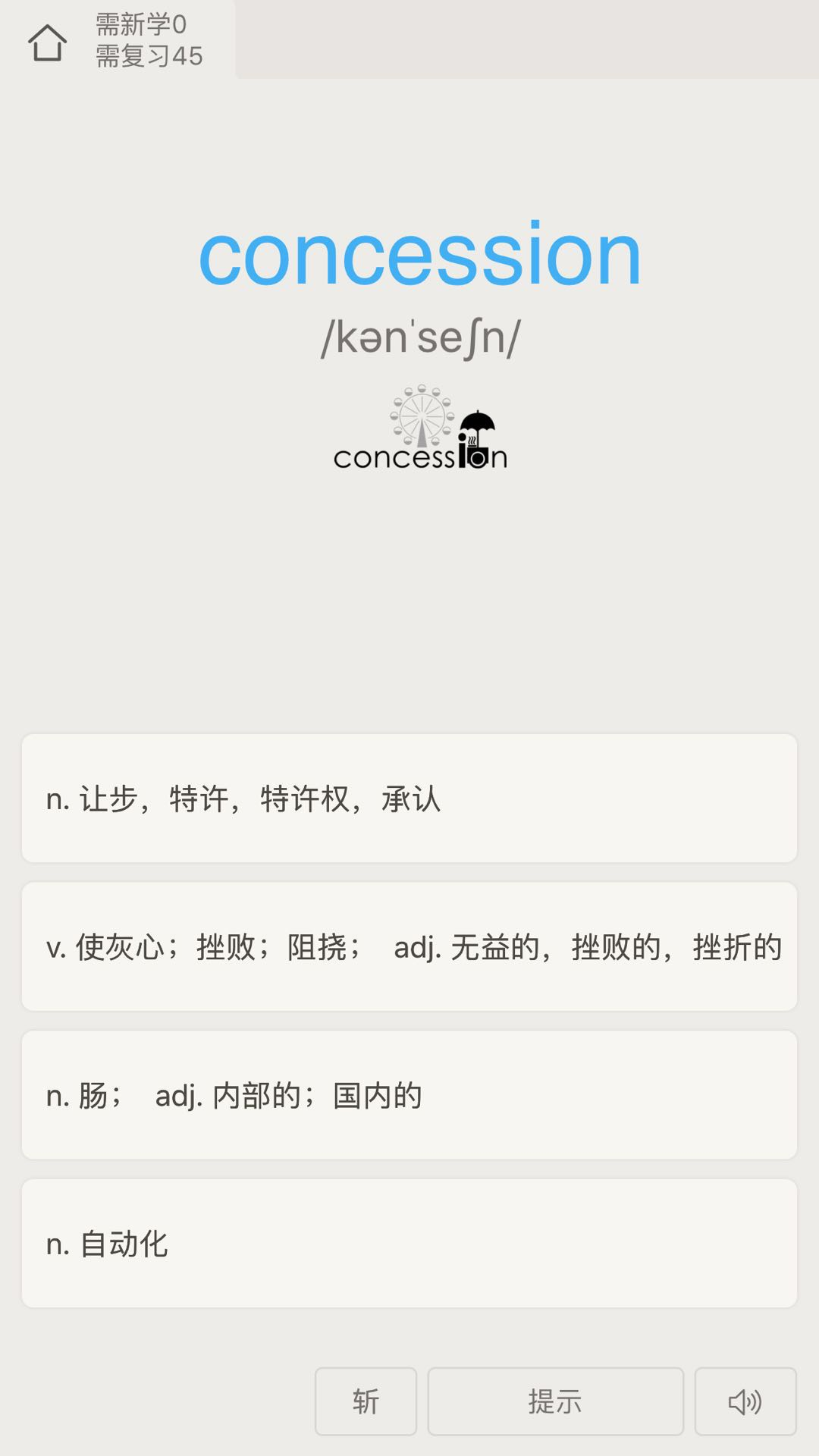819x1456 pixels.
Task: Pick the answer 'n. 肠； adj. 内部的；国内的'
Action: (x=409, y=1094)
